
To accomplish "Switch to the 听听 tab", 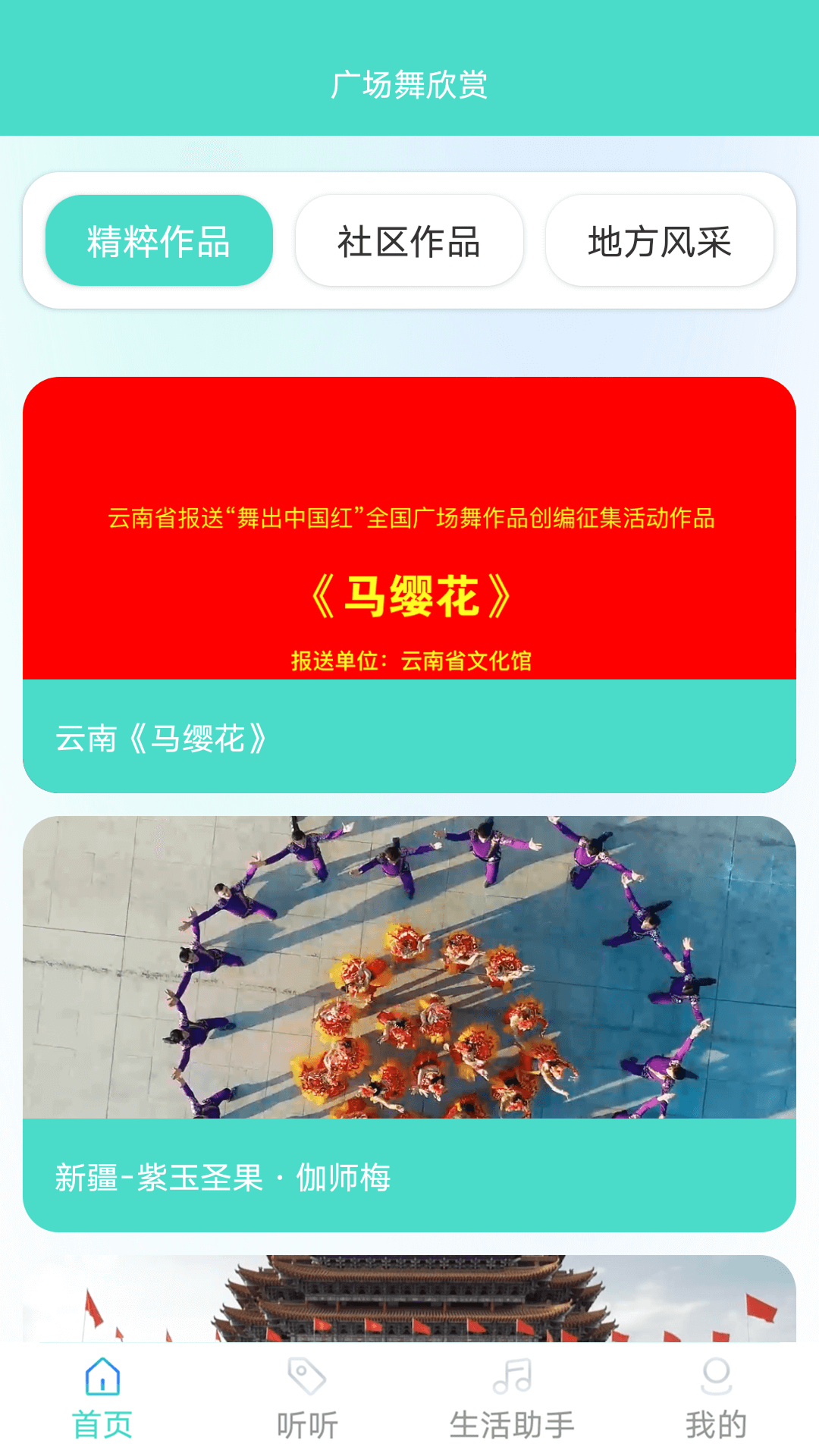I will [x=307, y=1399].
